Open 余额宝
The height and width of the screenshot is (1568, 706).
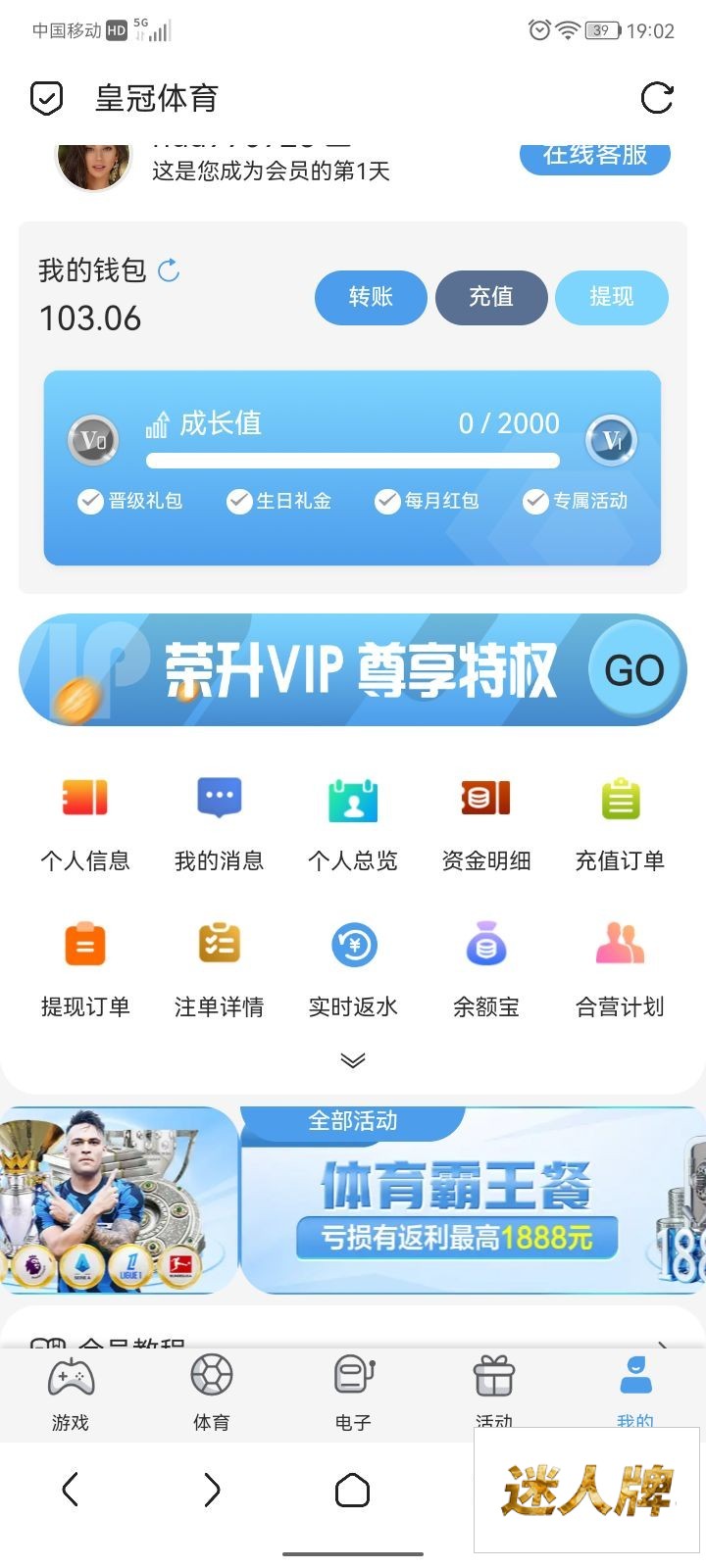[x=486, y=967]
